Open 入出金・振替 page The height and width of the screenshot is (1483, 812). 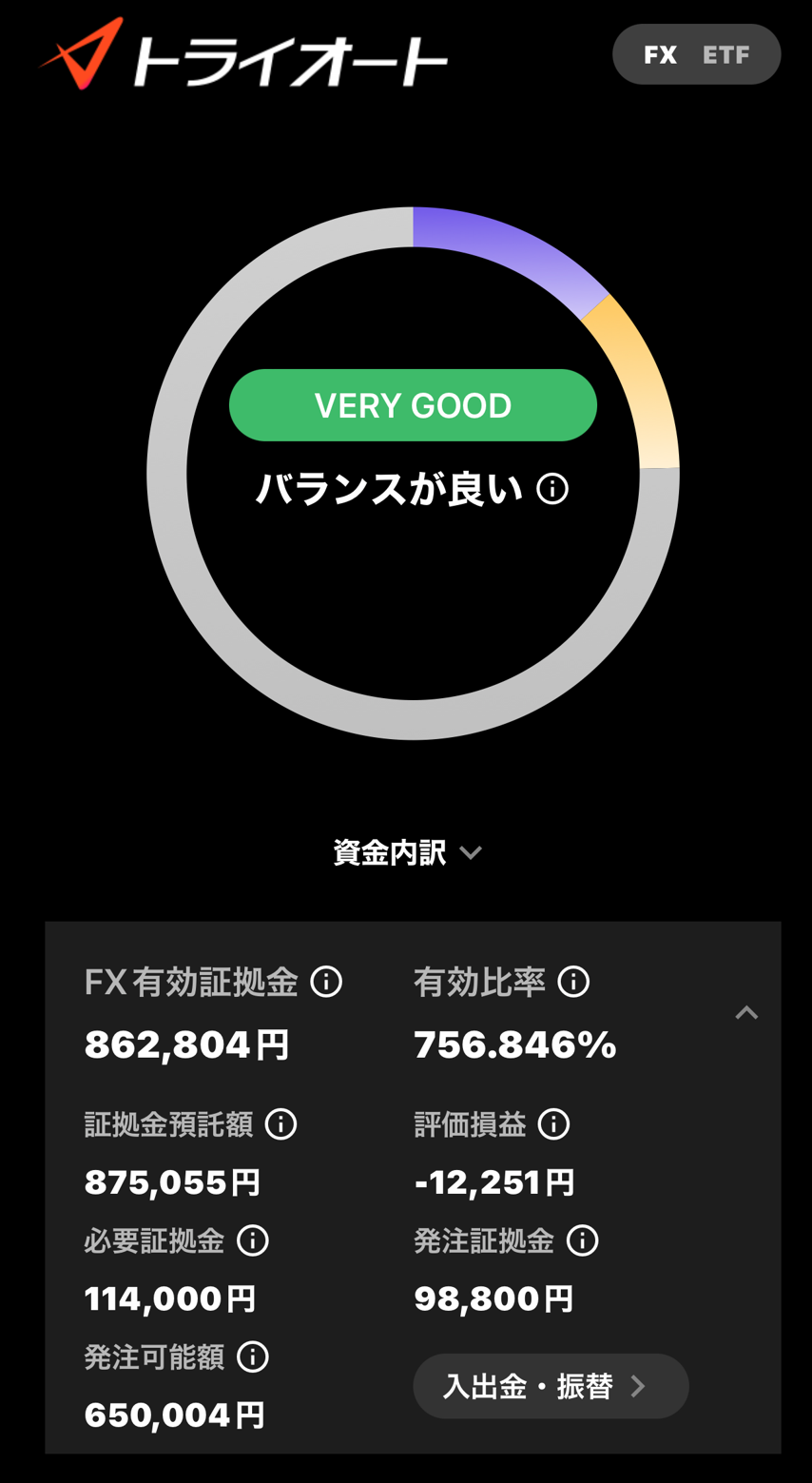tap(550, 1386)
